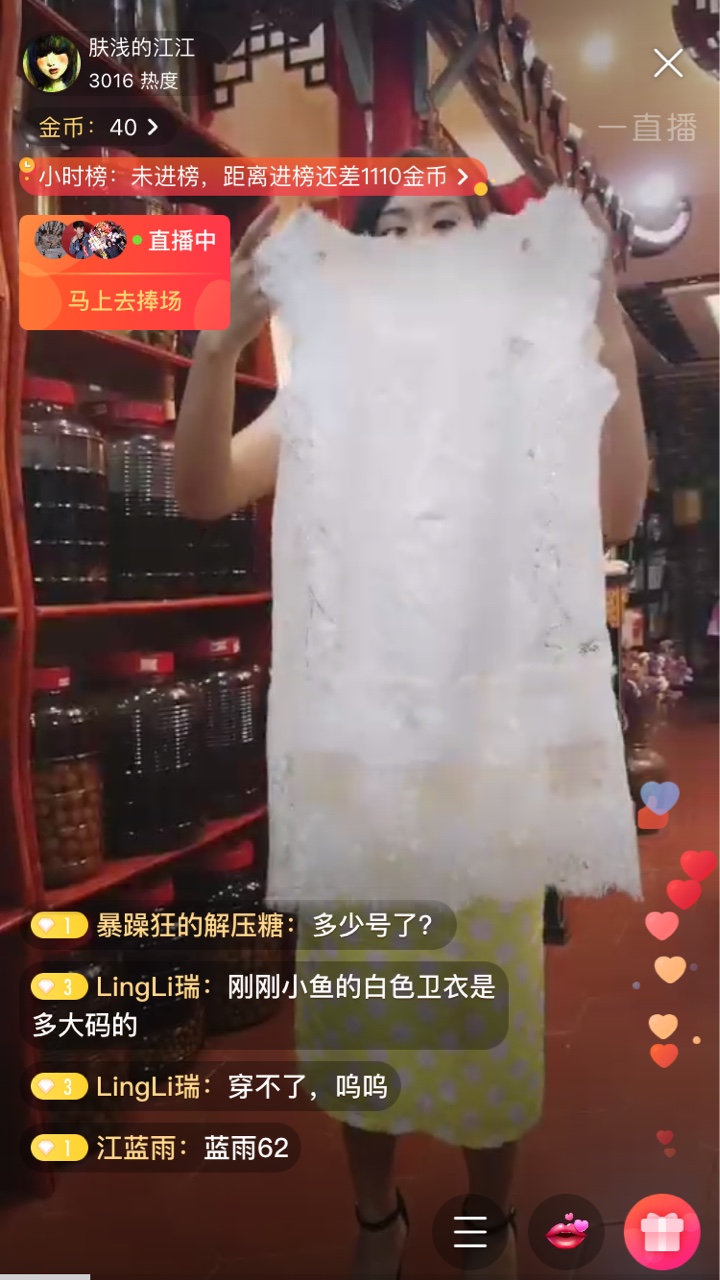Image resolution: width=720 pixels, height=1280 pixels.
Task: Open the 金币 40 coin ranking
Action: 98,127
